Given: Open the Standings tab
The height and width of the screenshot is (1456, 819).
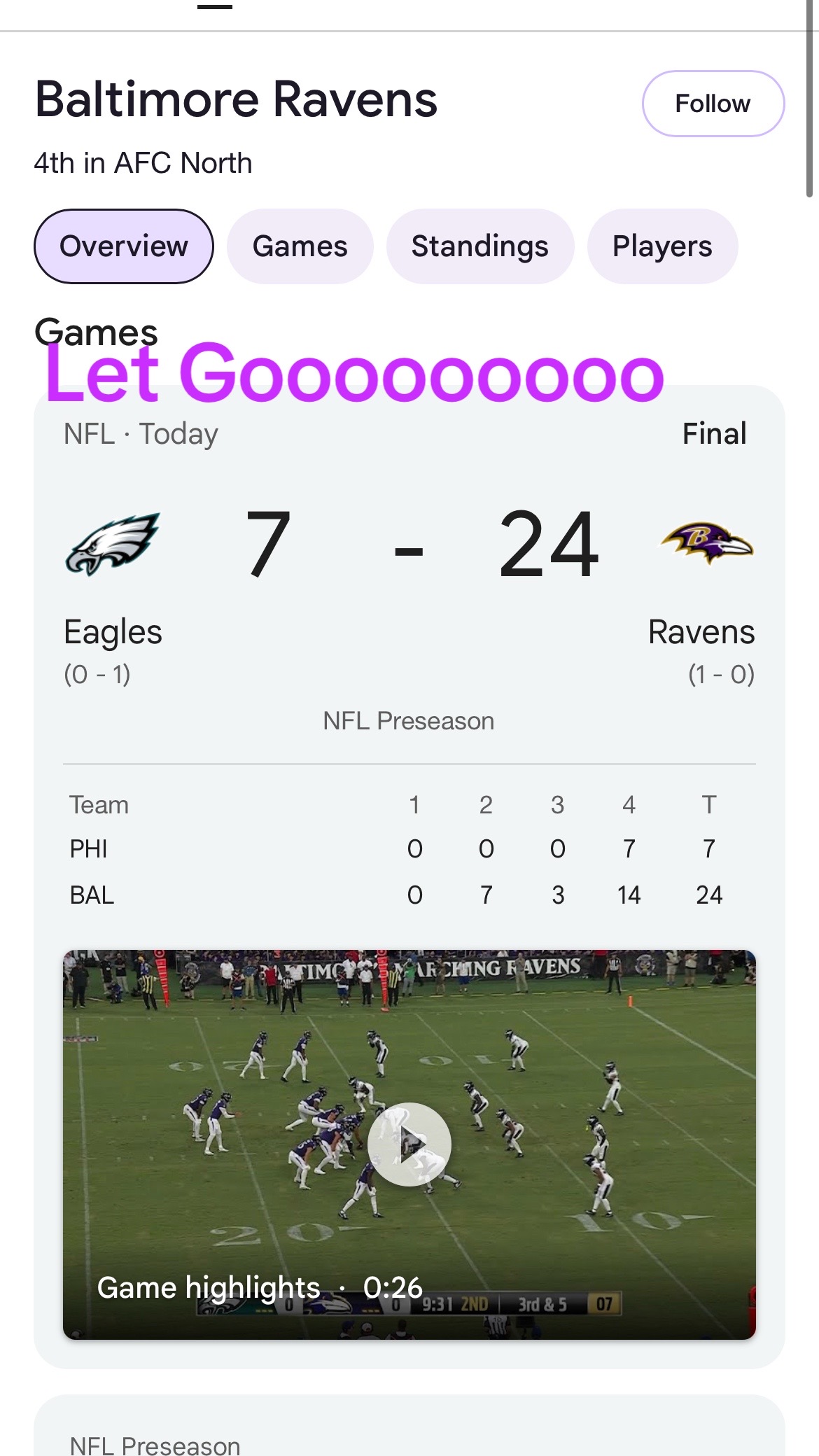Looking at the screenshot, I should coord(479,246).
